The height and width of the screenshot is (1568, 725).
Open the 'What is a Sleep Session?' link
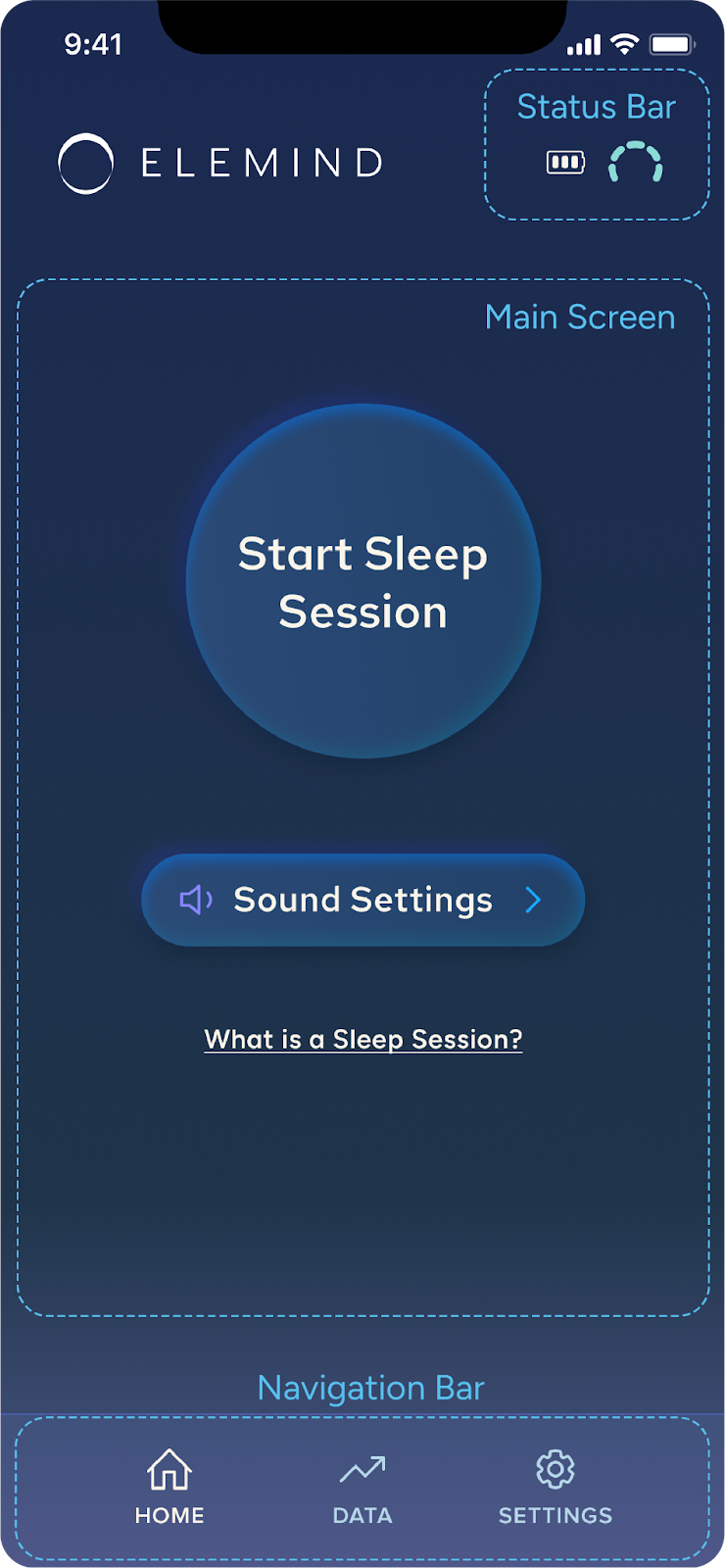point(362,1039)
